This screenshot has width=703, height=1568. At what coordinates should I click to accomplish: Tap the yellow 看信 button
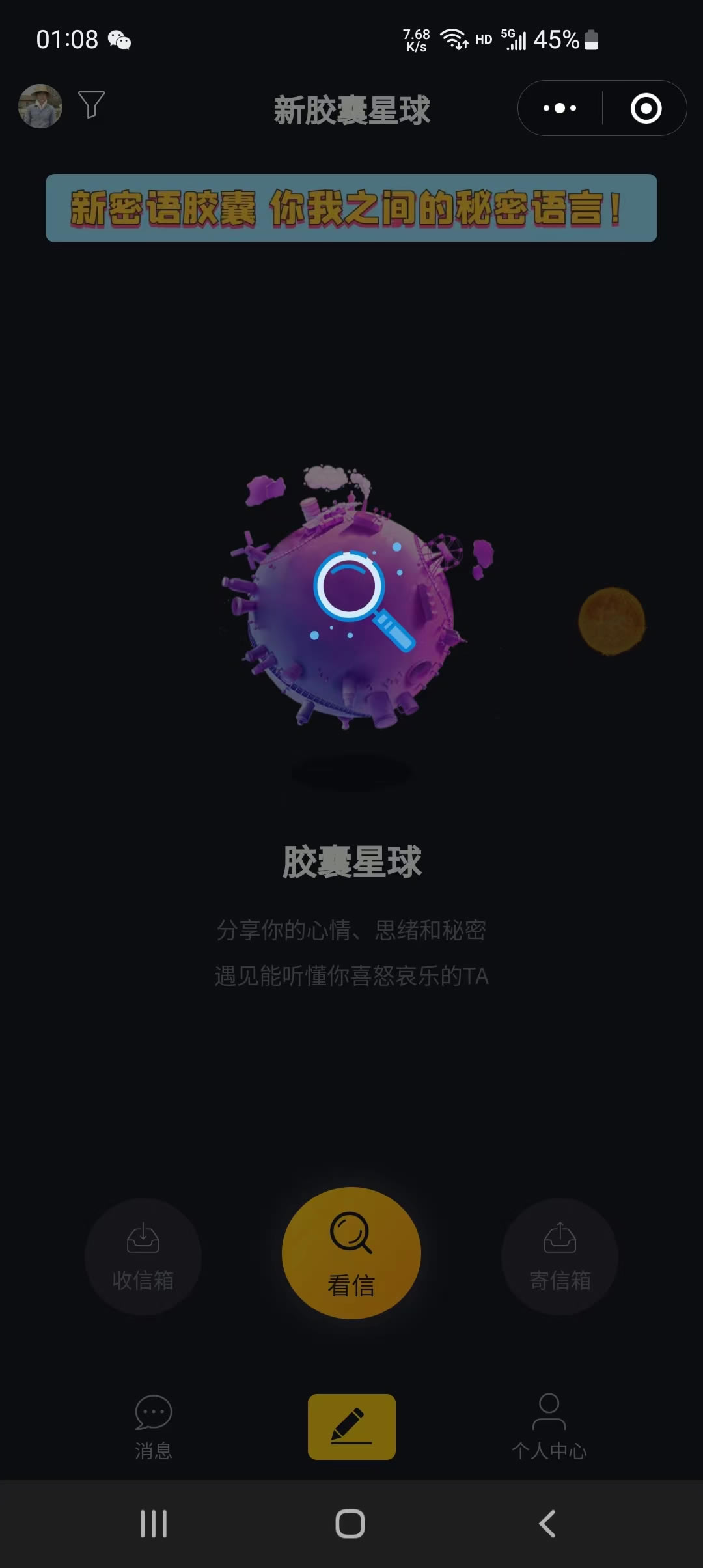[351, 1253]
